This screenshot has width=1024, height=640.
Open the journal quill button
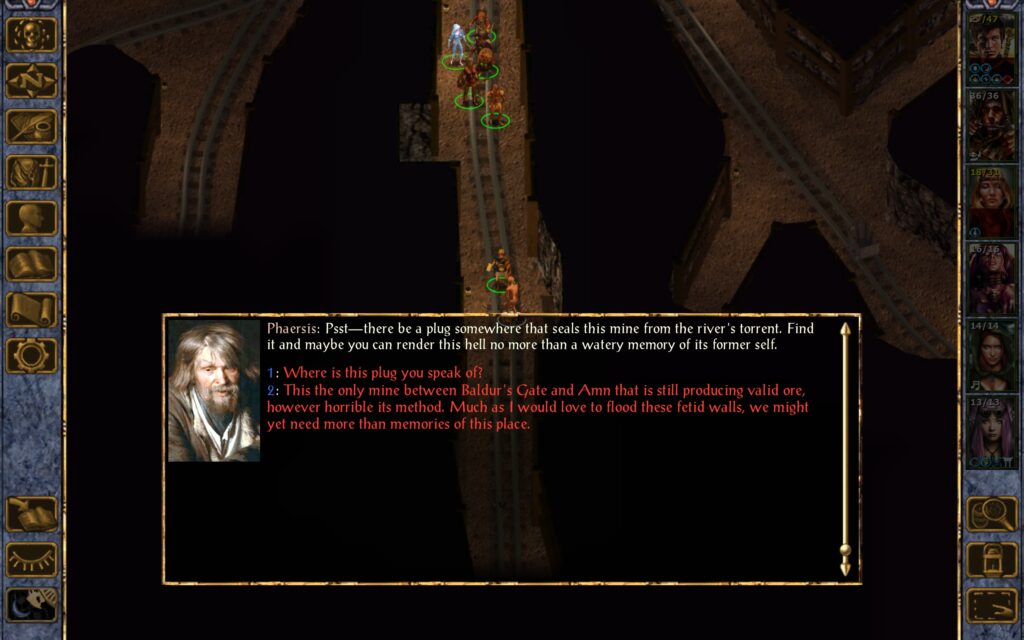(x=32, y=126)
